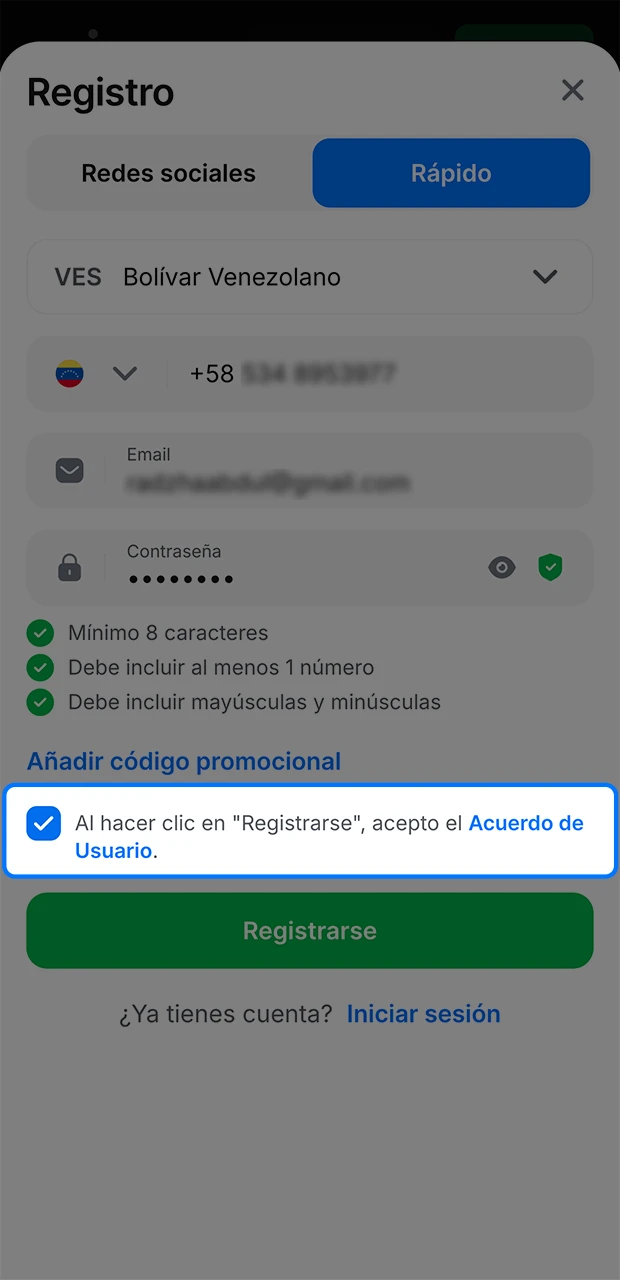
Task: Select the Rápido registration tab
Action: point(451,173)
